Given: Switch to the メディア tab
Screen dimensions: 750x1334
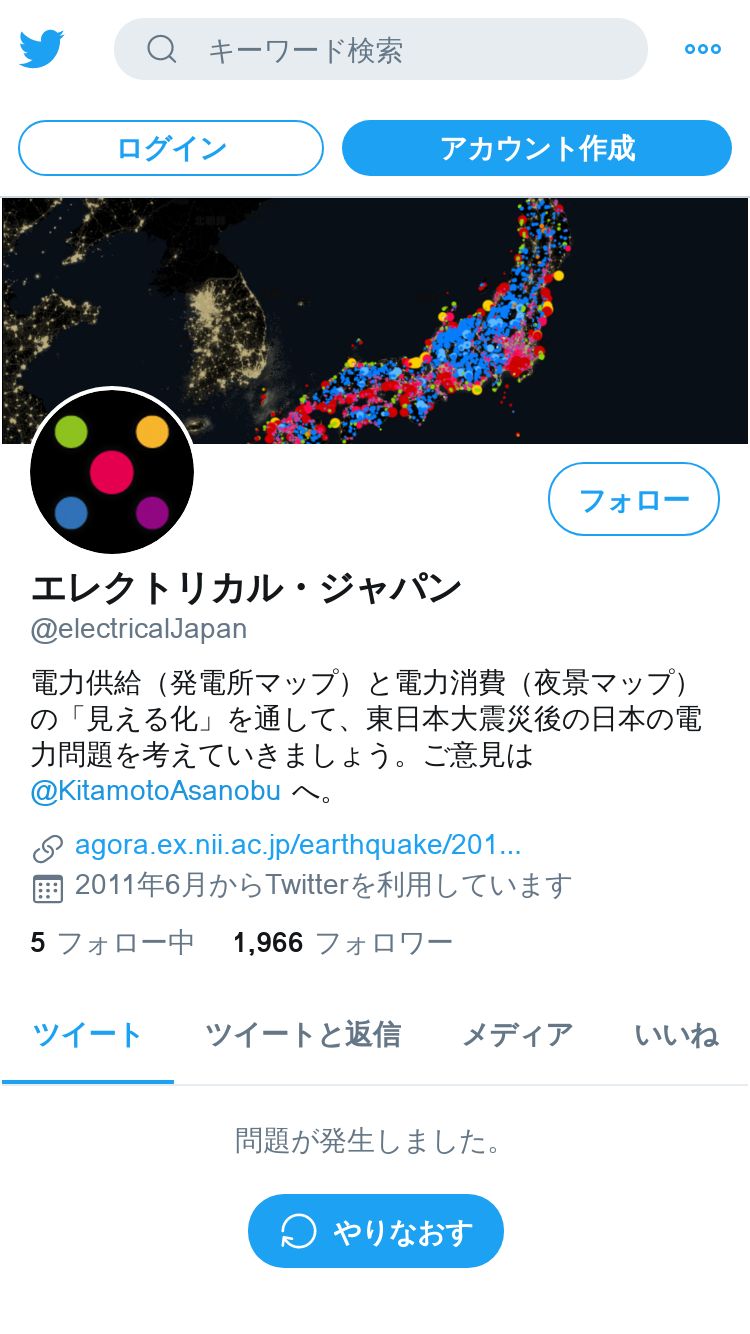Looking at the screenshot, I should 517,1035.
